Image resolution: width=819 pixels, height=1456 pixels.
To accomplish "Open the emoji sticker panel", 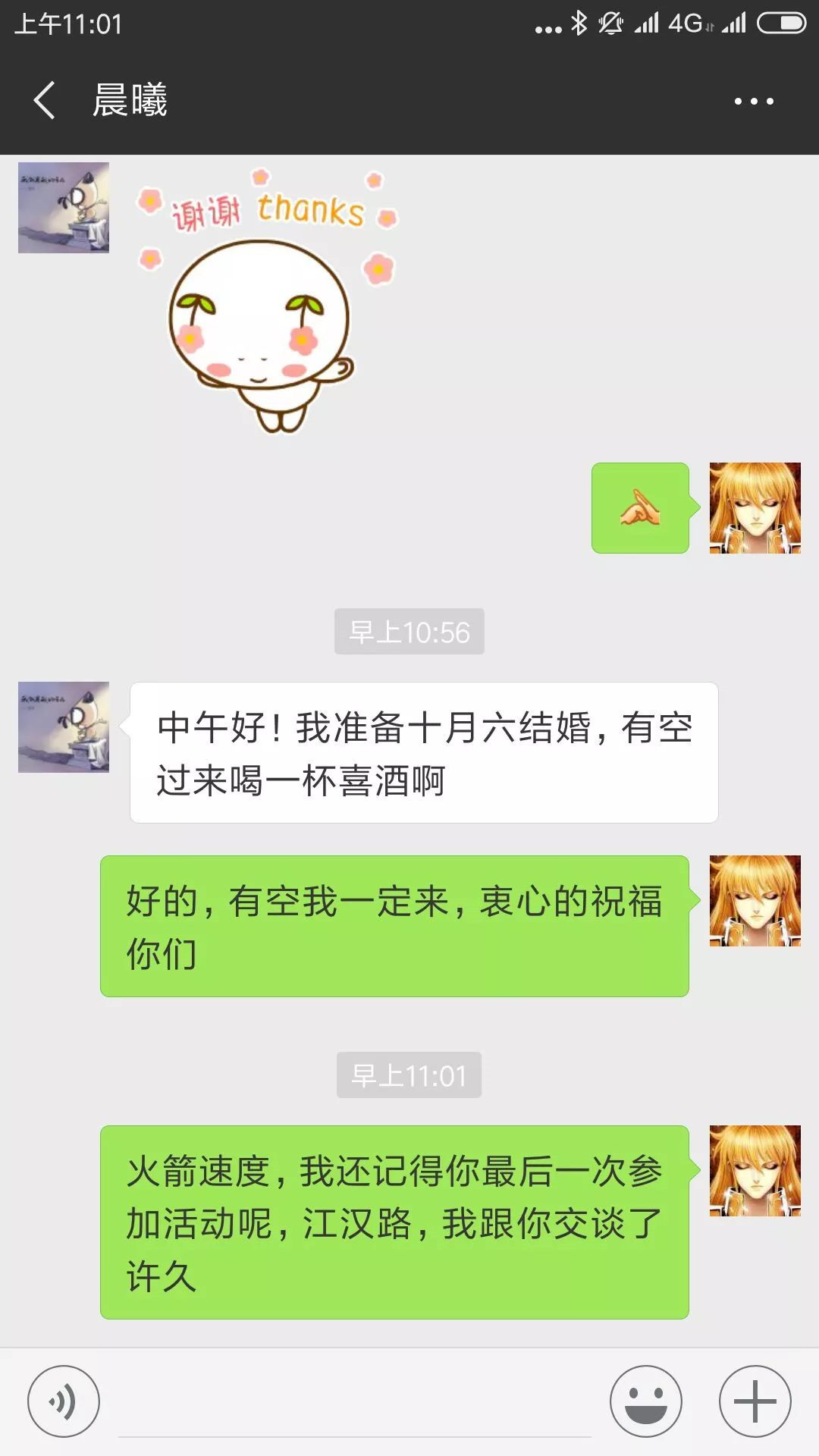I will pos(646,1401).
